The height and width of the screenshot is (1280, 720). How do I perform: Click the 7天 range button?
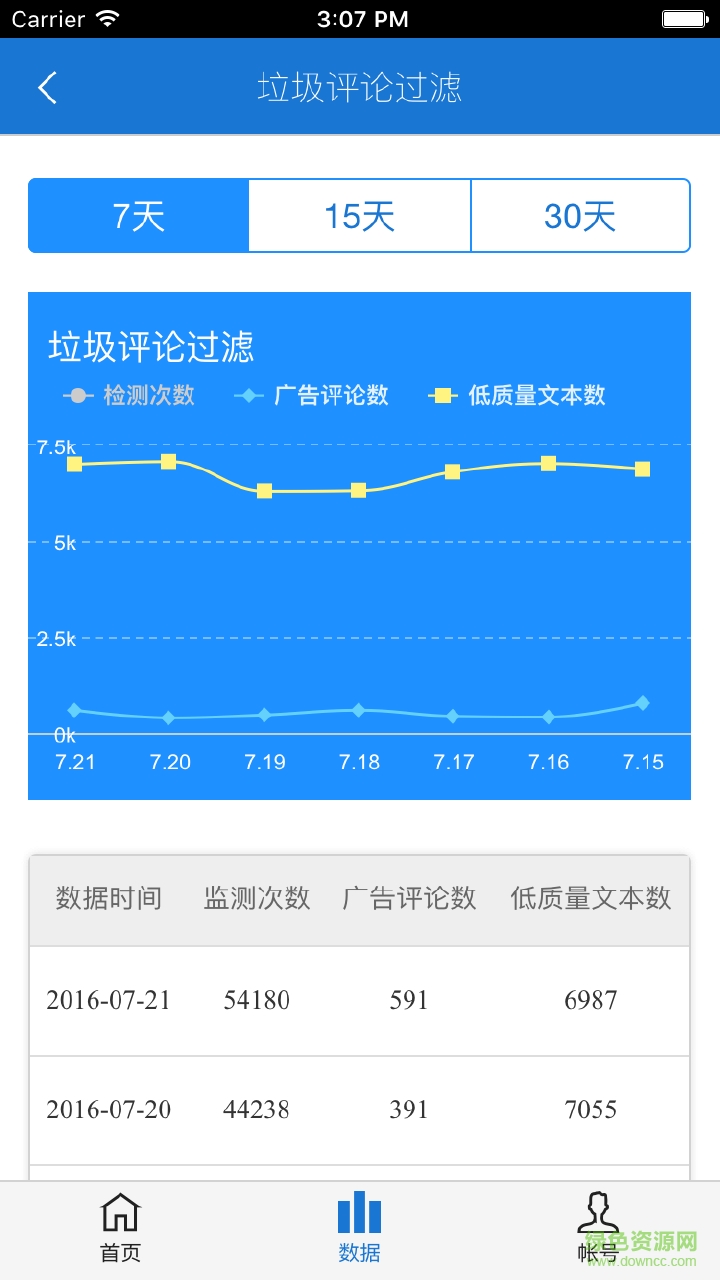click(x=138, y=214)
